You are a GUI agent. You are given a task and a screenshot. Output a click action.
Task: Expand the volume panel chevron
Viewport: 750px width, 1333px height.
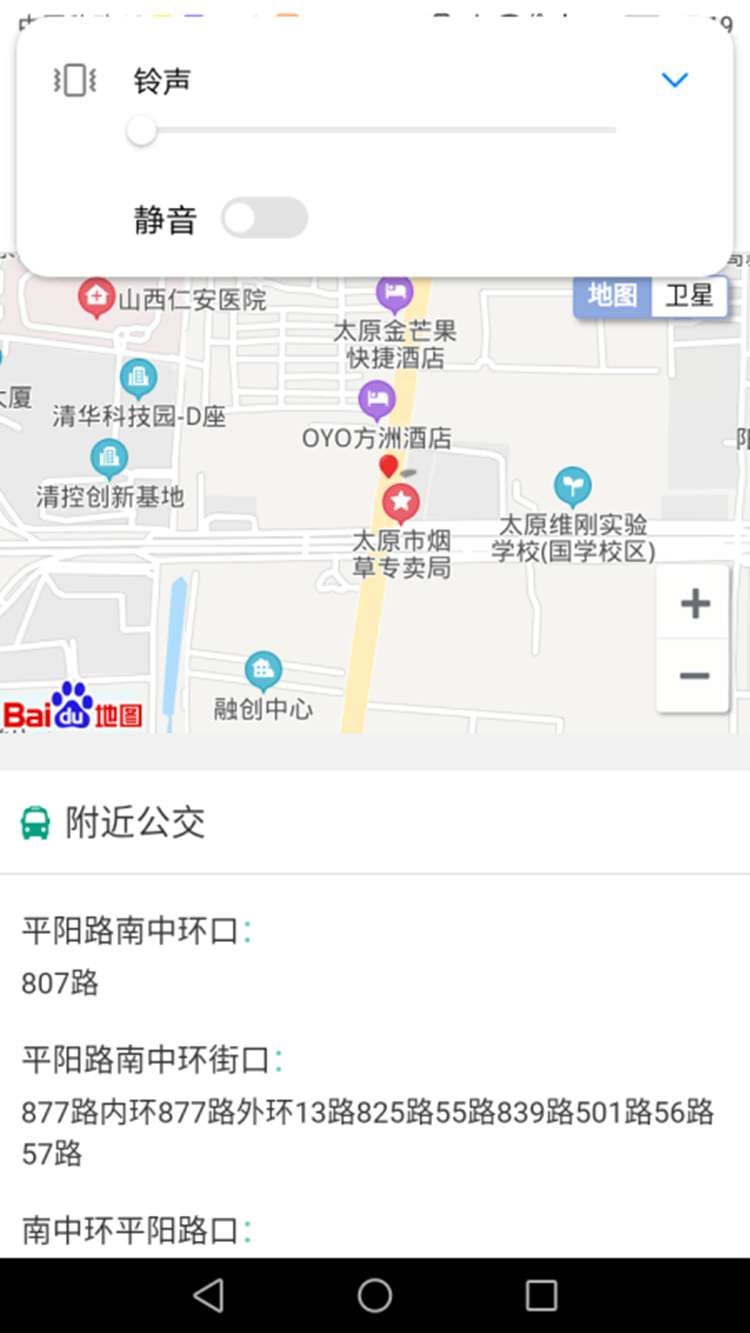(675, 80)
